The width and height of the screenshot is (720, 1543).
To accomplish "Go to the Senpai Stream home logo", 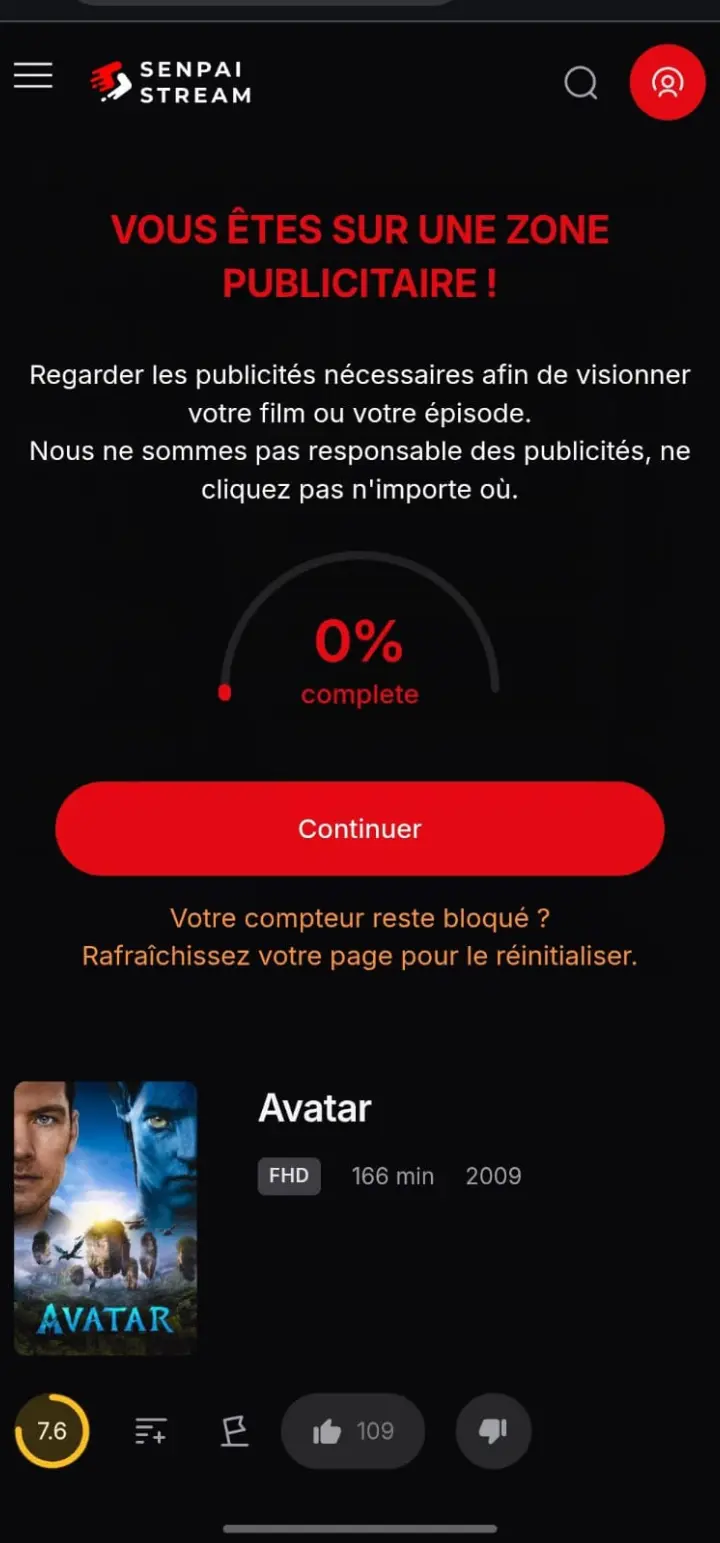I will [171, 82].
